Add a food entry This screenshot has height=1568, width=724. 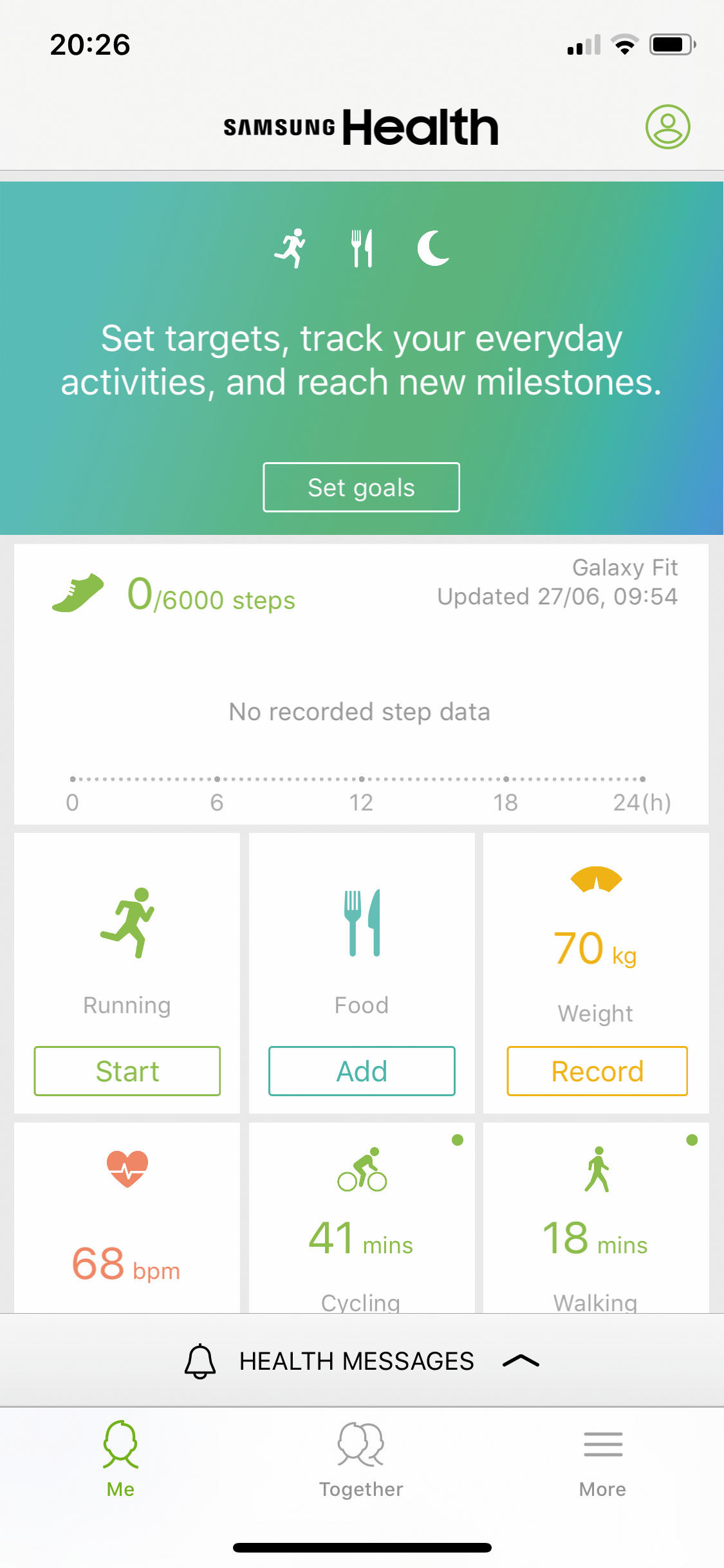pyautogui.click(x=362, y=1071)
